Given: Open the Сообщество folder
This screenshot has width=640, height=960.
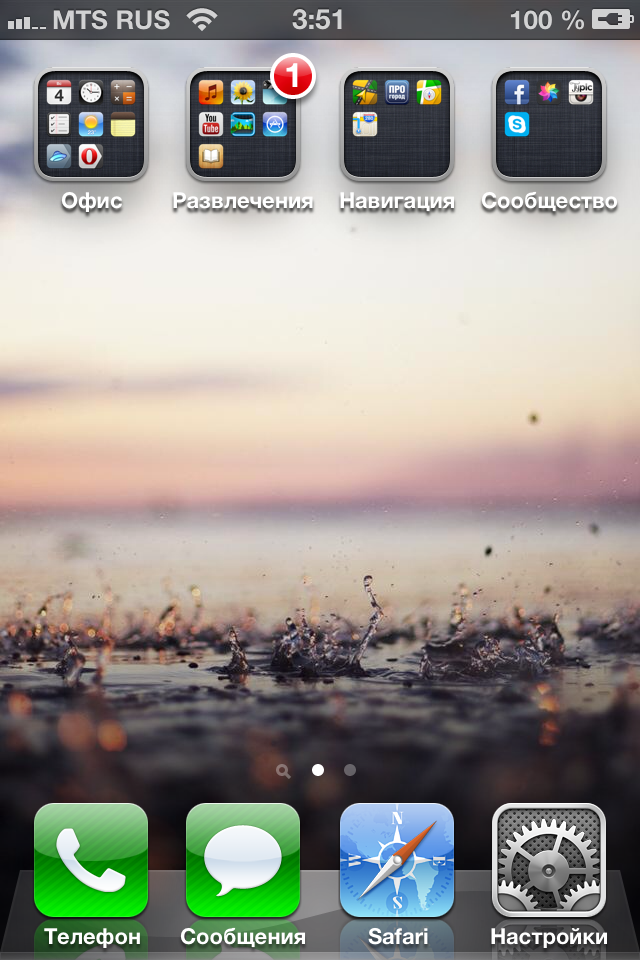Looking at the screenshot, I should pos(548,125).
